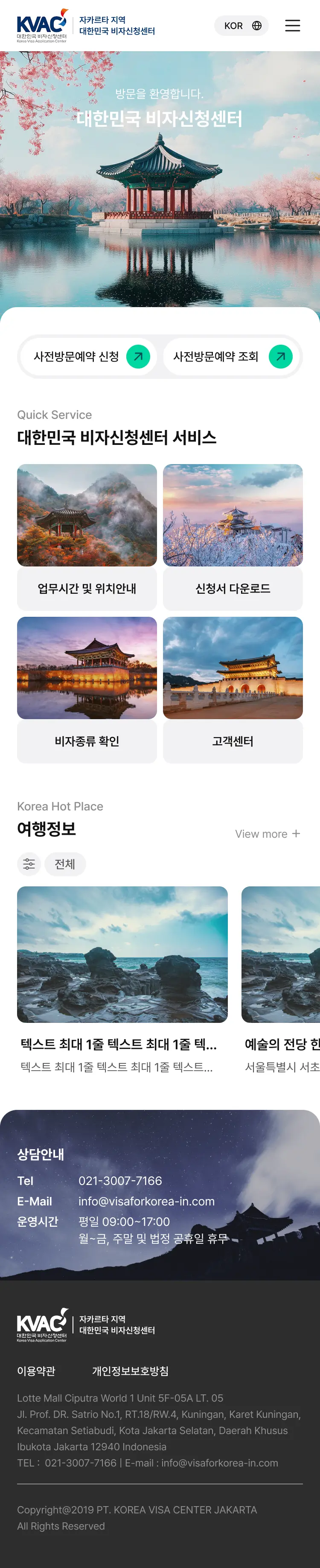The height and width of the screenshot is (1568, 320).
Task: Open 고객센터 card
Action: (233, 689)
